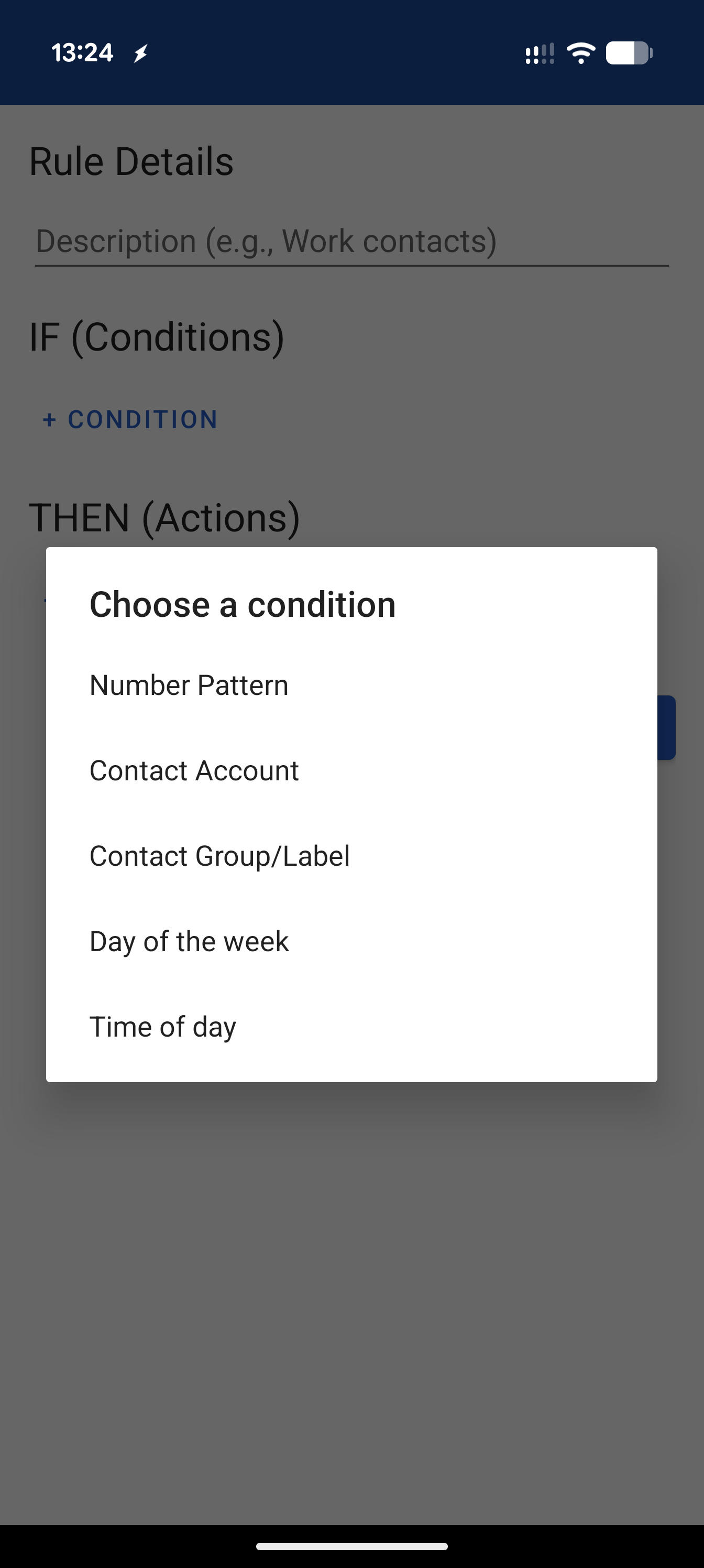Tap the cellular signal indicator

538,54
